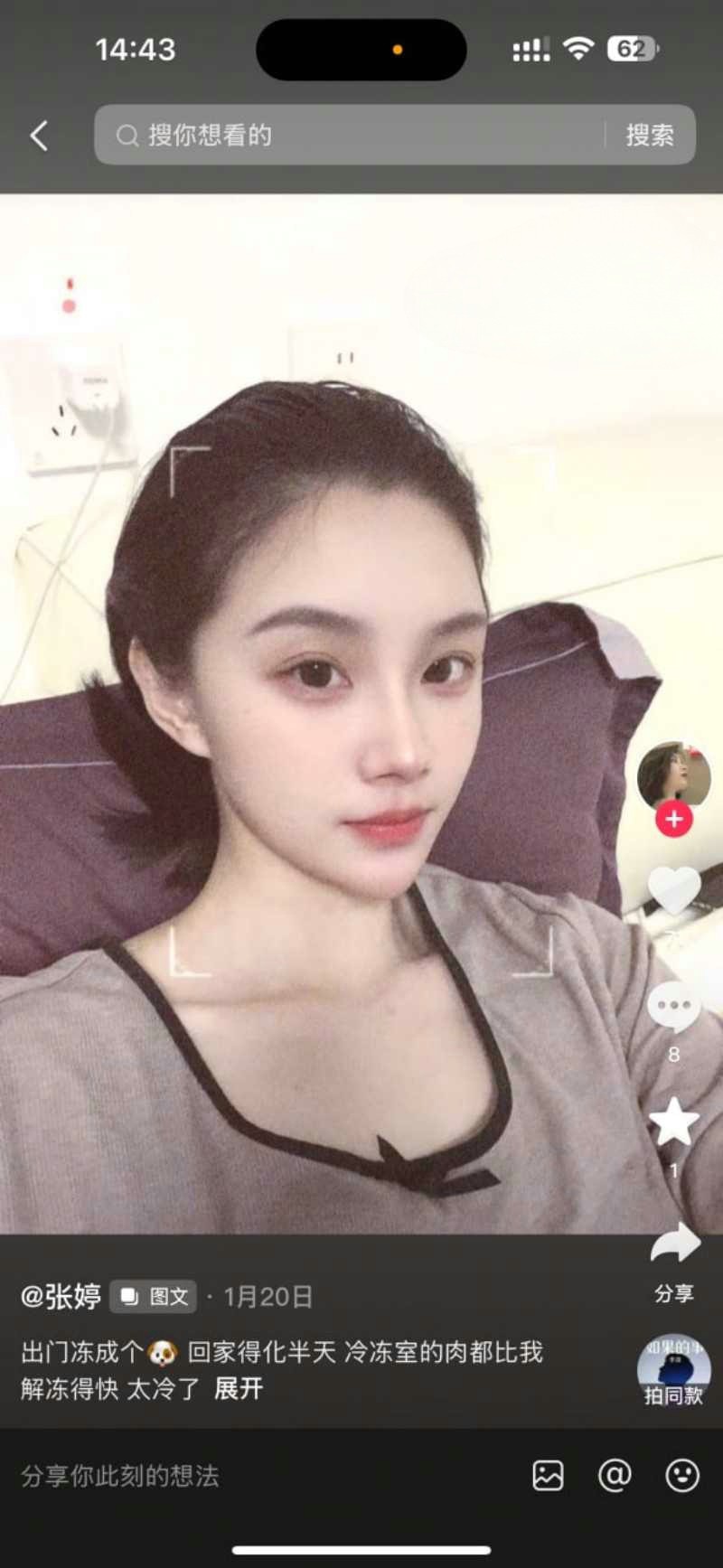Expand the caption with 展开

[x=238, y=1389]
